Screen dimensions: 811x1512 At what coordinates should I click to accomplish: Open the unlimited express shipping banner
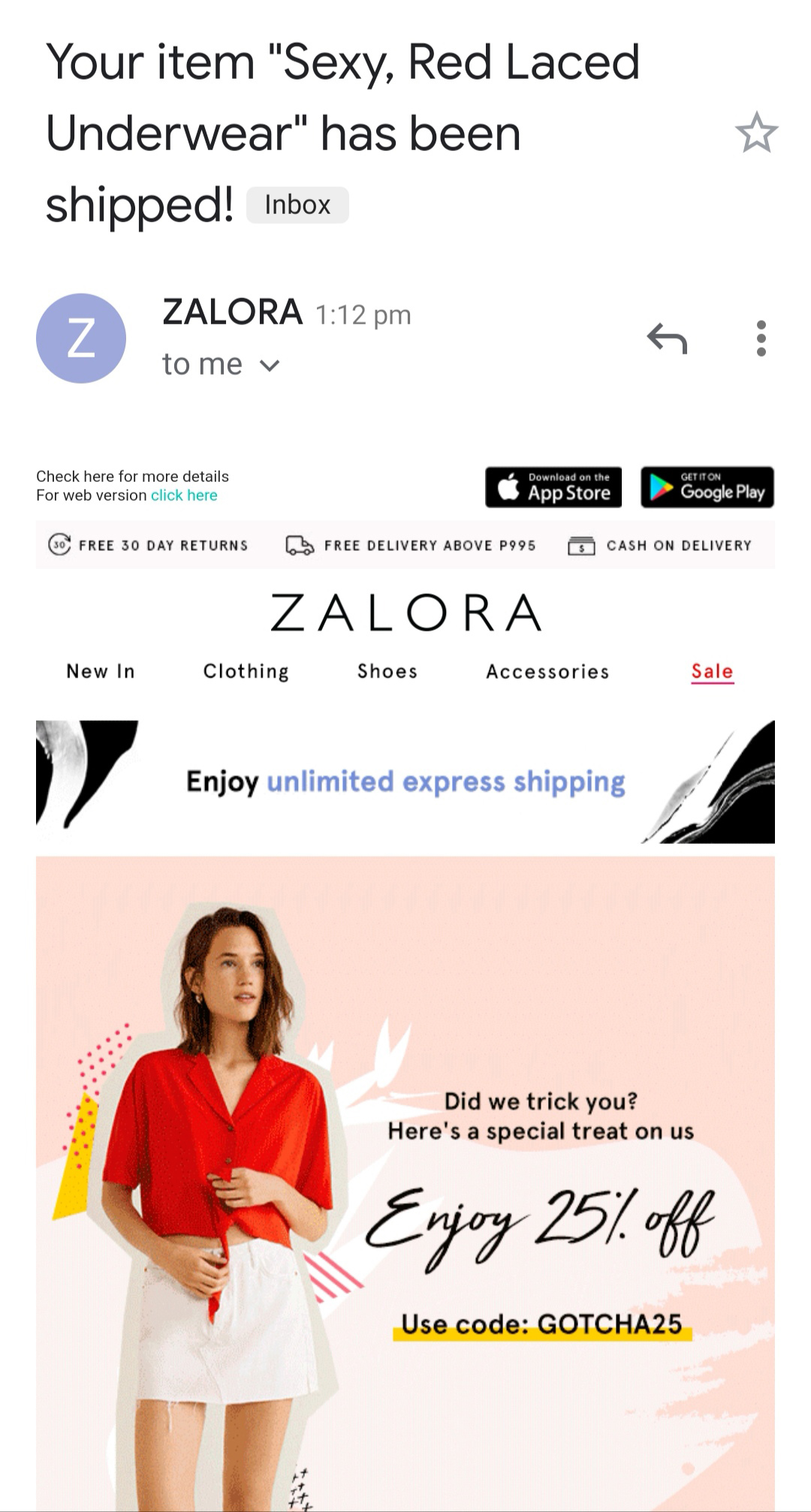(x=405, y=782)
